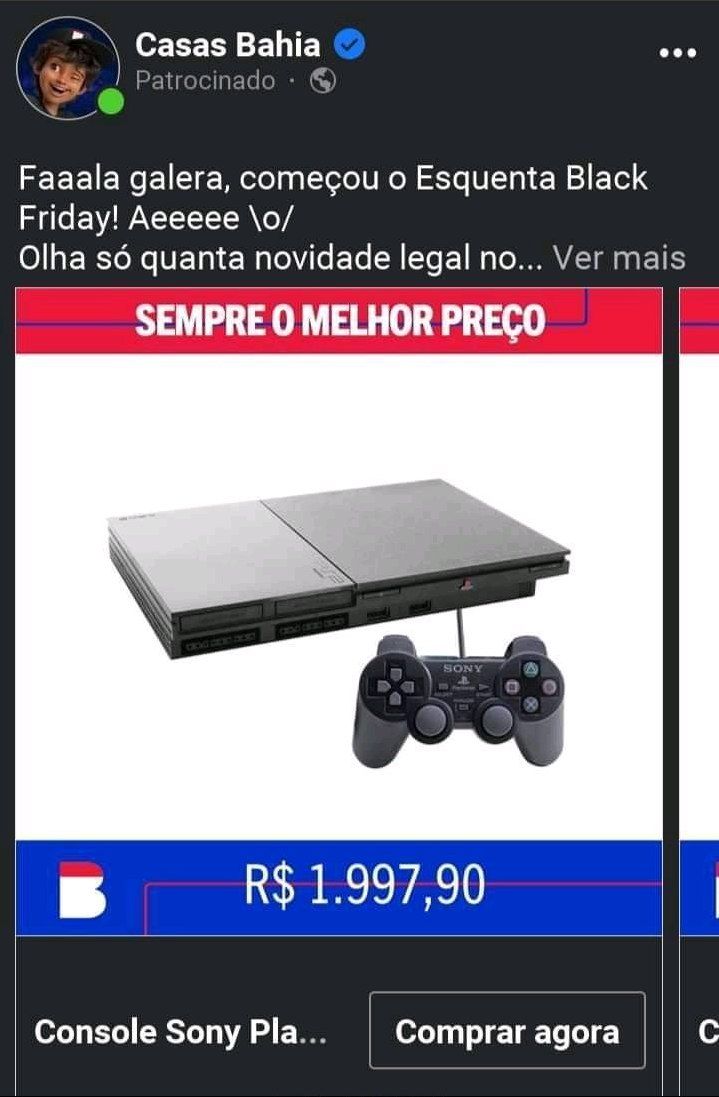Open the Console Sony Pla... product title

pos(180,1032)
